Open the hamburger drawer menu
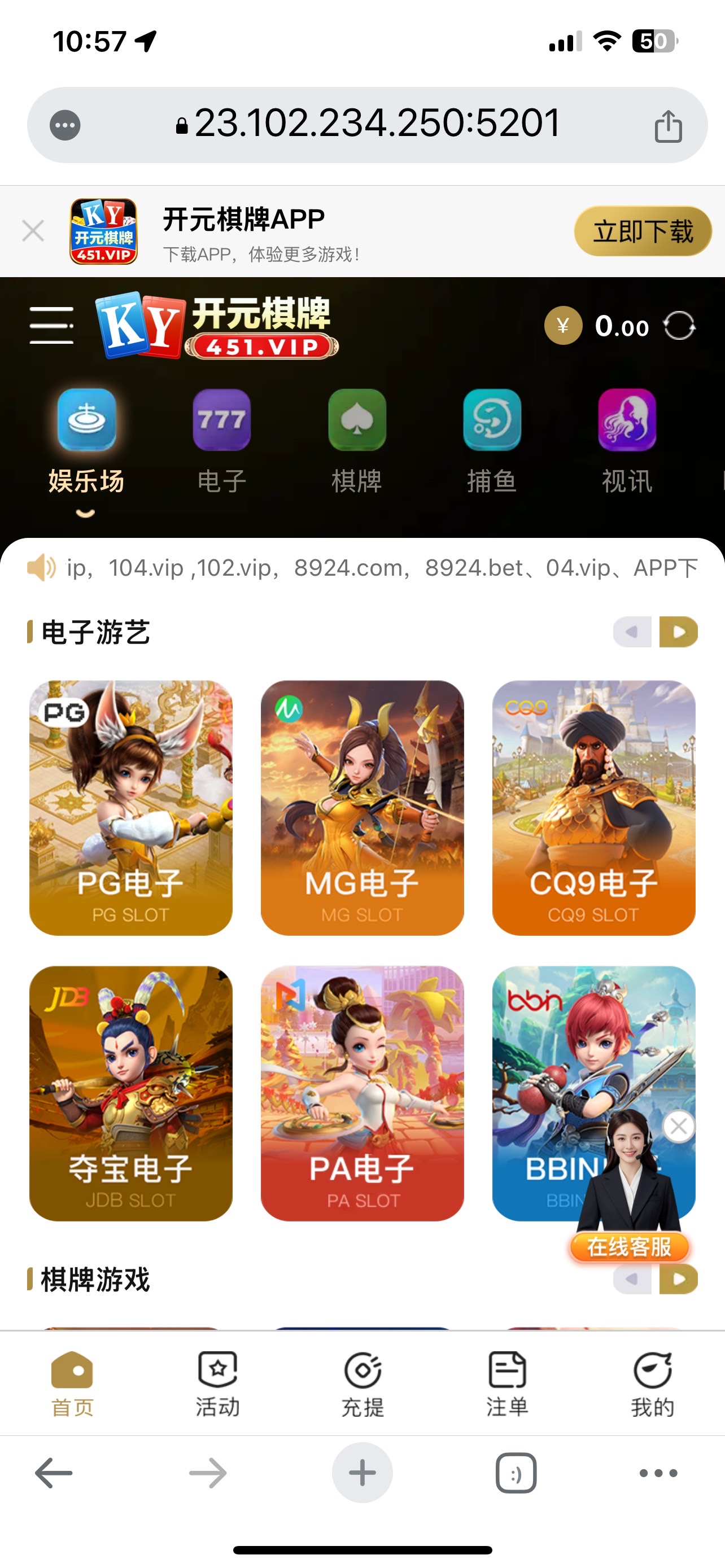Screen dimensions: 725x1568 [51, 326]
